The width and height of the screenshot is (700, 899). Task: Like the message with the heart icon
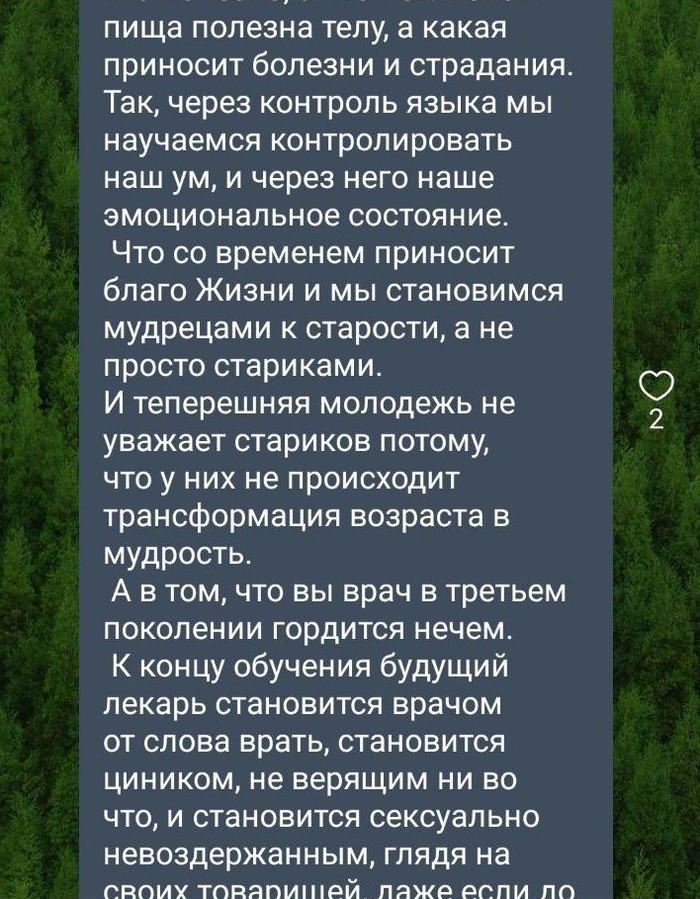(x=656, y=386)
